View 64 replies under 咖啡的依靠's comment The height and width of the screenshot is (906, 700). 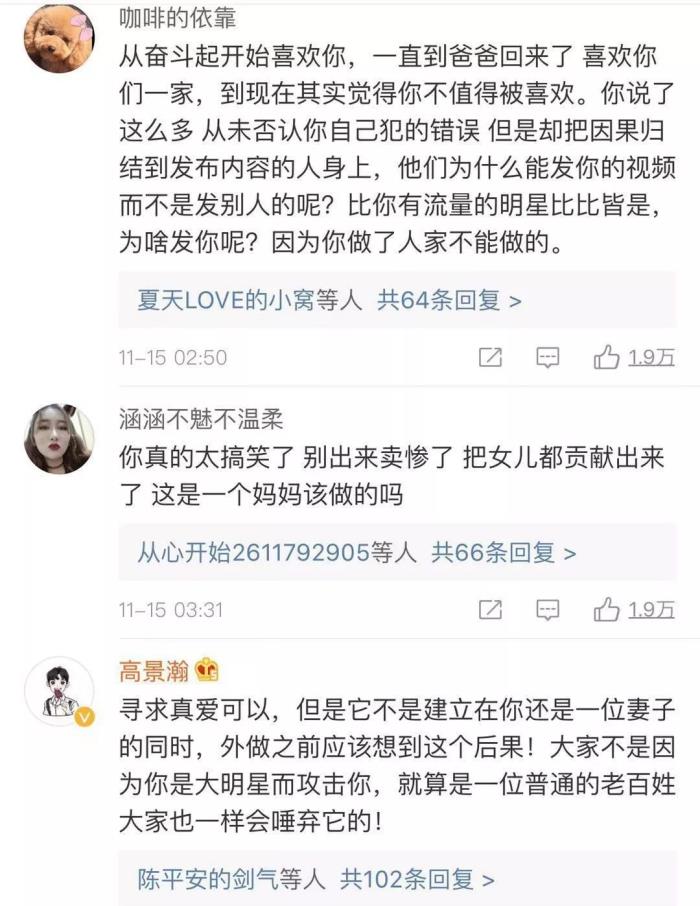tap(329, 299)
